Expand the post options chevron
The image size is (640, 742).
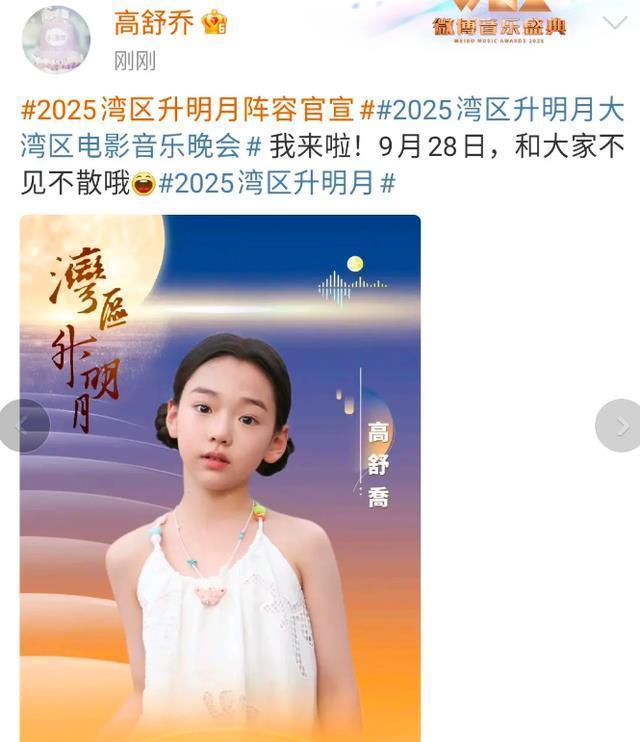[616, 22]
